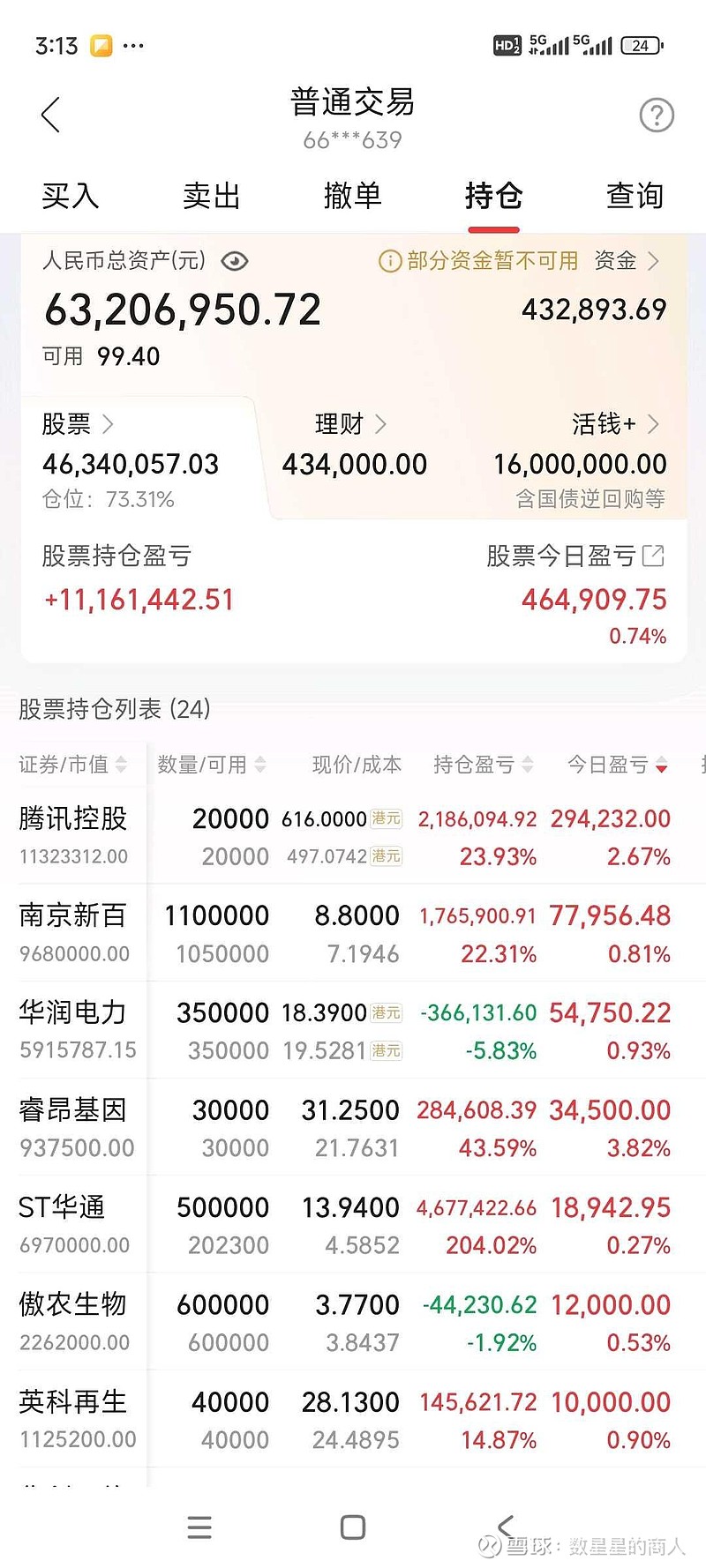This screenshot has width=706, height=1568.
Task: Switch to the 卖出 tab
Action: coord(212,196)
